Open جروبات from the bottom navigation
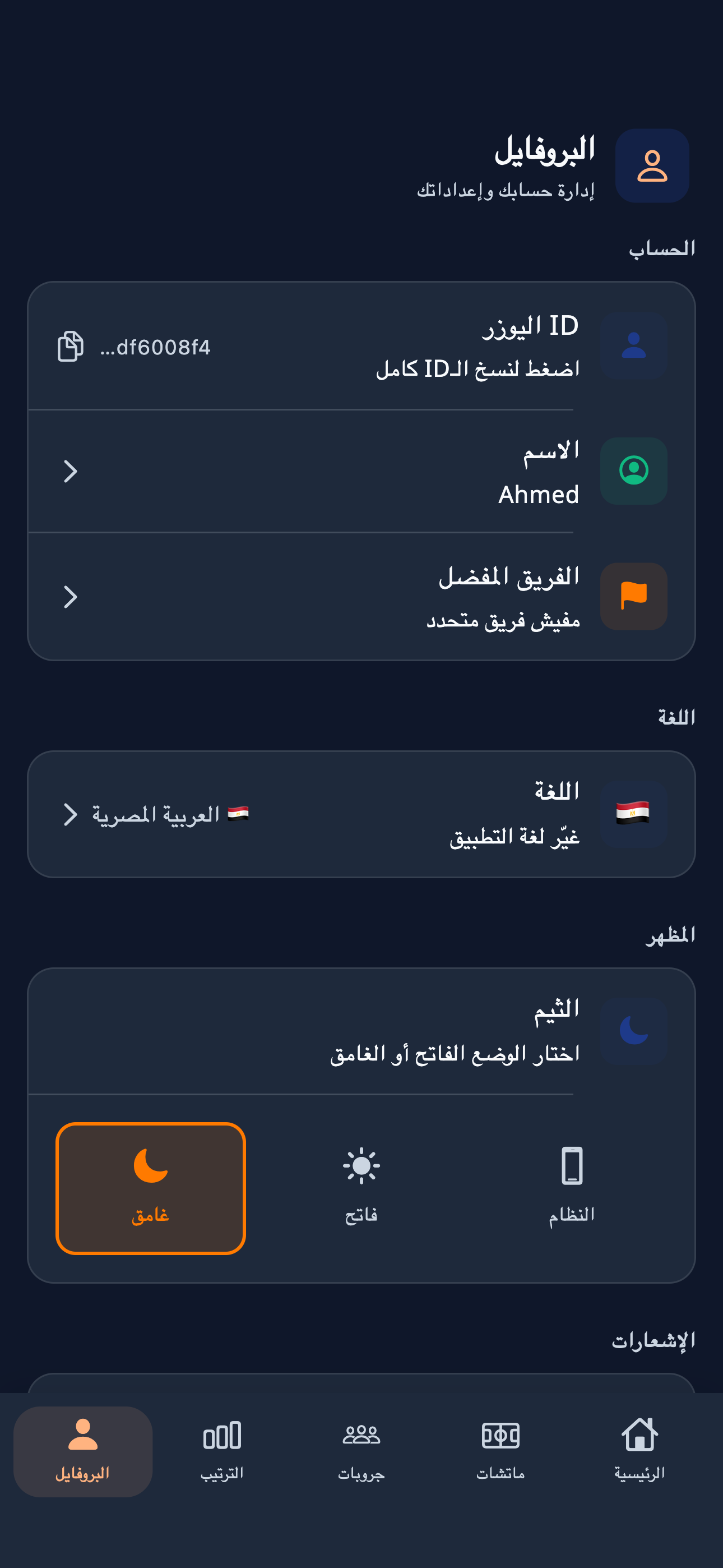Viewport: 723px width, 1568px height. (x=361, y=1451)
